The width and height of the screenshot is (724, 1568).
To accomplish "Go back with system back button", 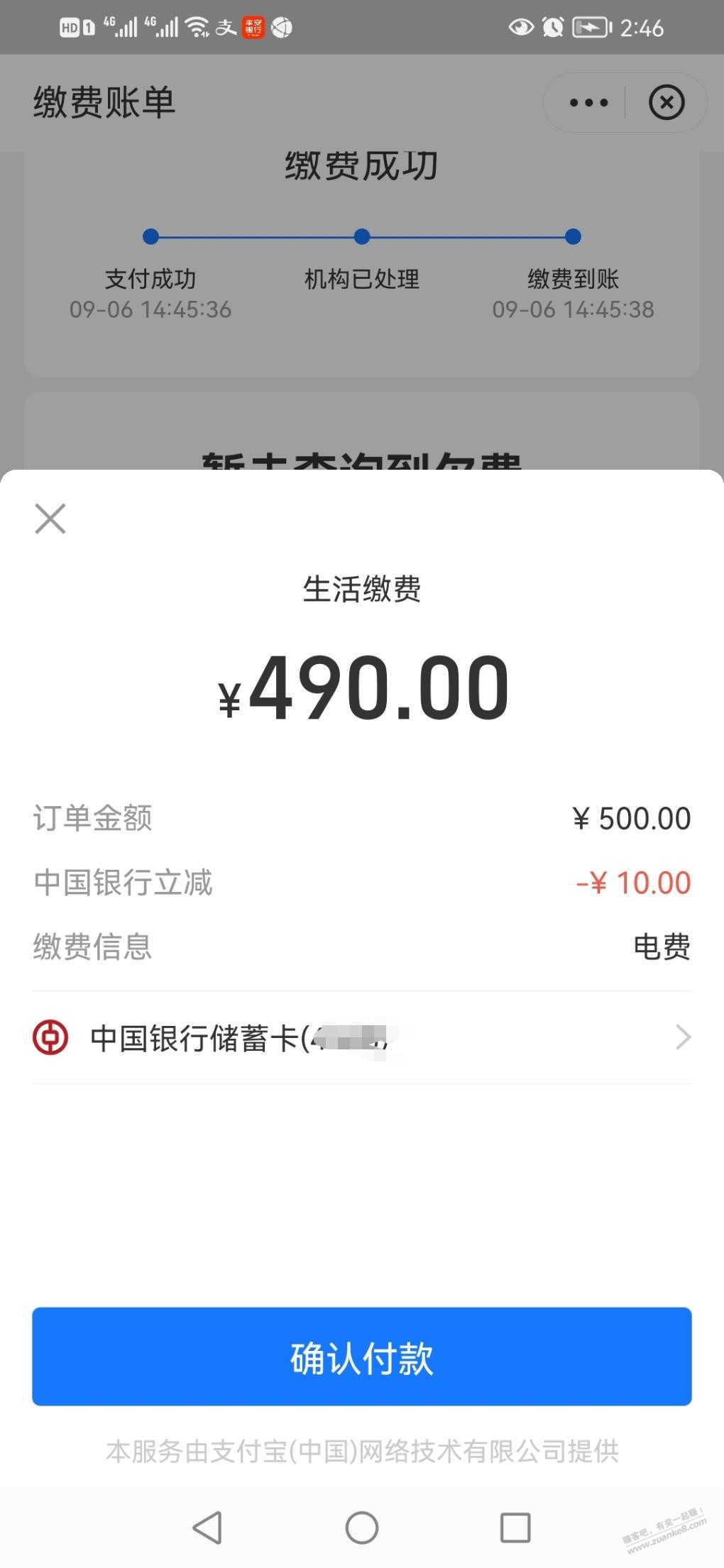I will click(x=208, y=1527).
